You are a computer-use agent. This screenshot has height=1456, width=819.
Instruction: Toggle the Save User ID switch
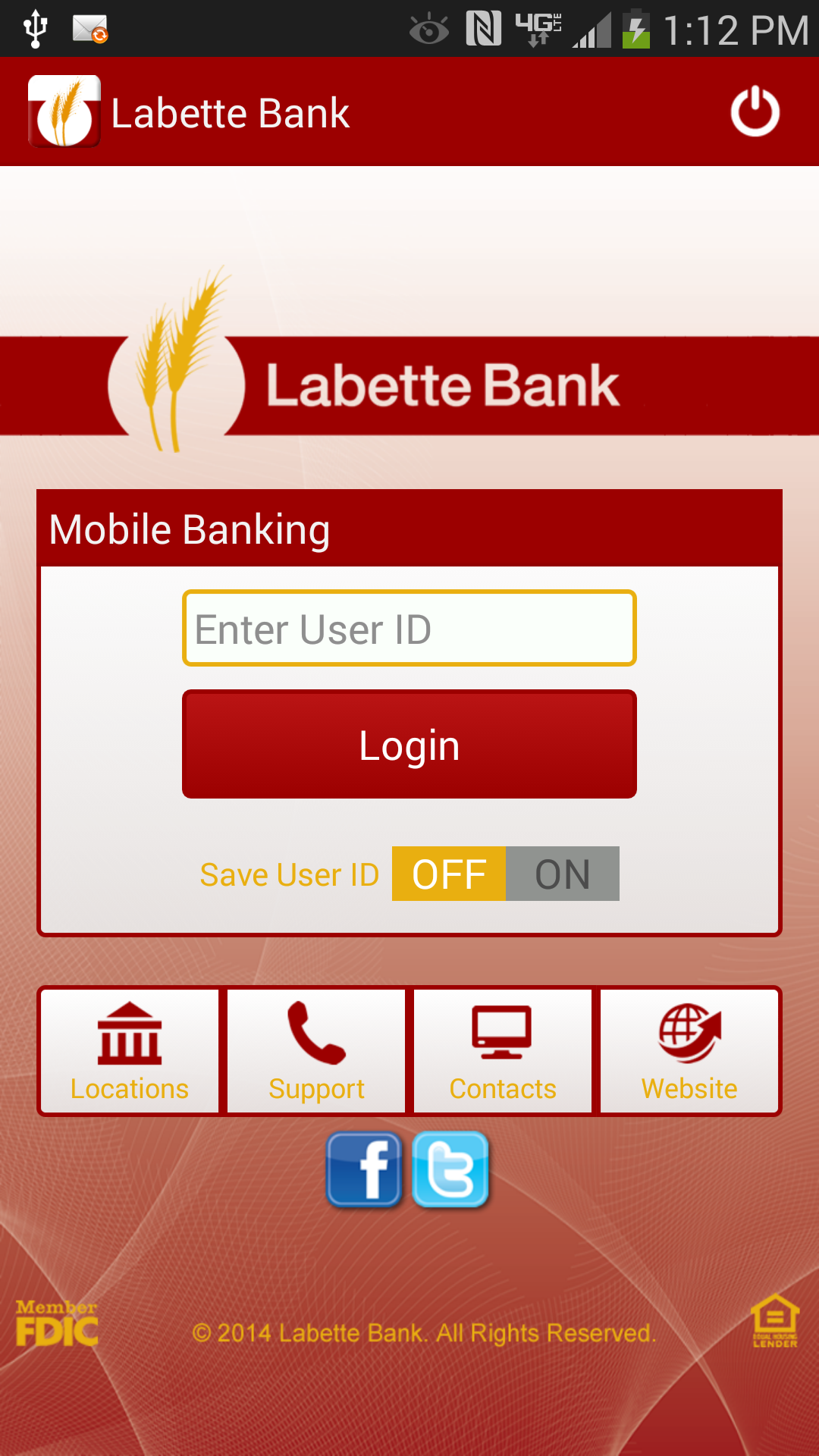[504, 874]
